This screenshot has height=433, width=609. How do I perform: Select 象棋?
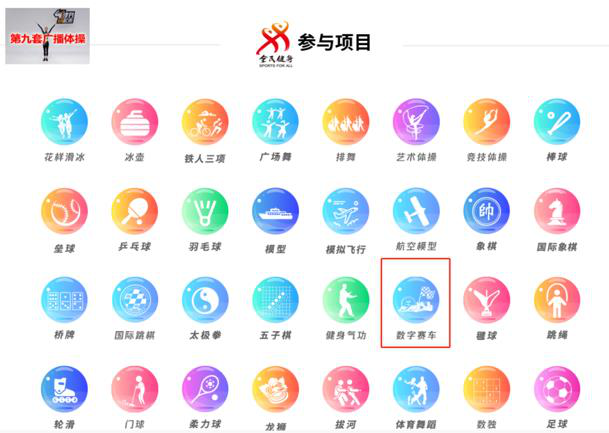click(x=487, y=211)
